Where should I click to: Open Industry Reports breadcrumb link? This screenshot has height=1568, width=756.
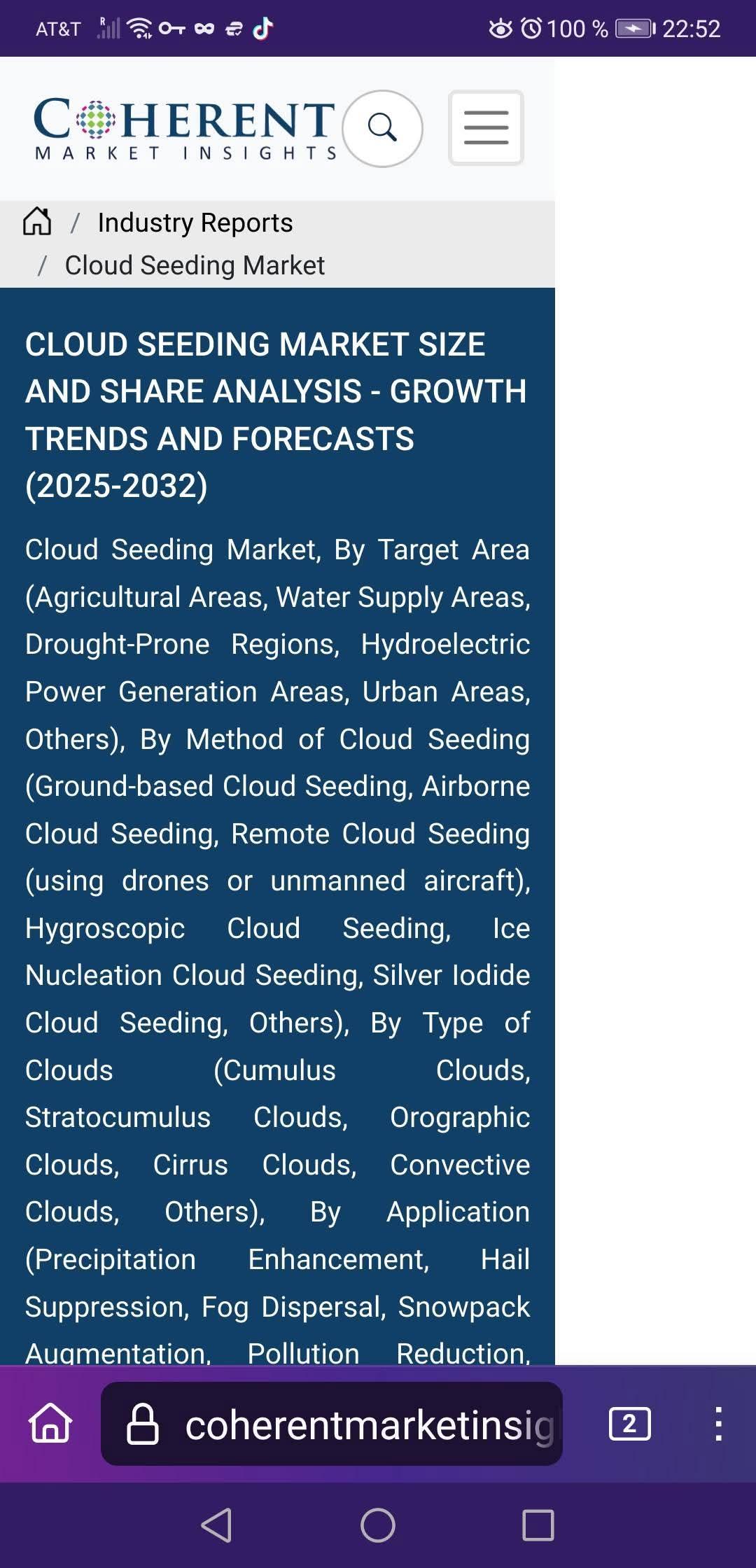click(x=195, y=223)
